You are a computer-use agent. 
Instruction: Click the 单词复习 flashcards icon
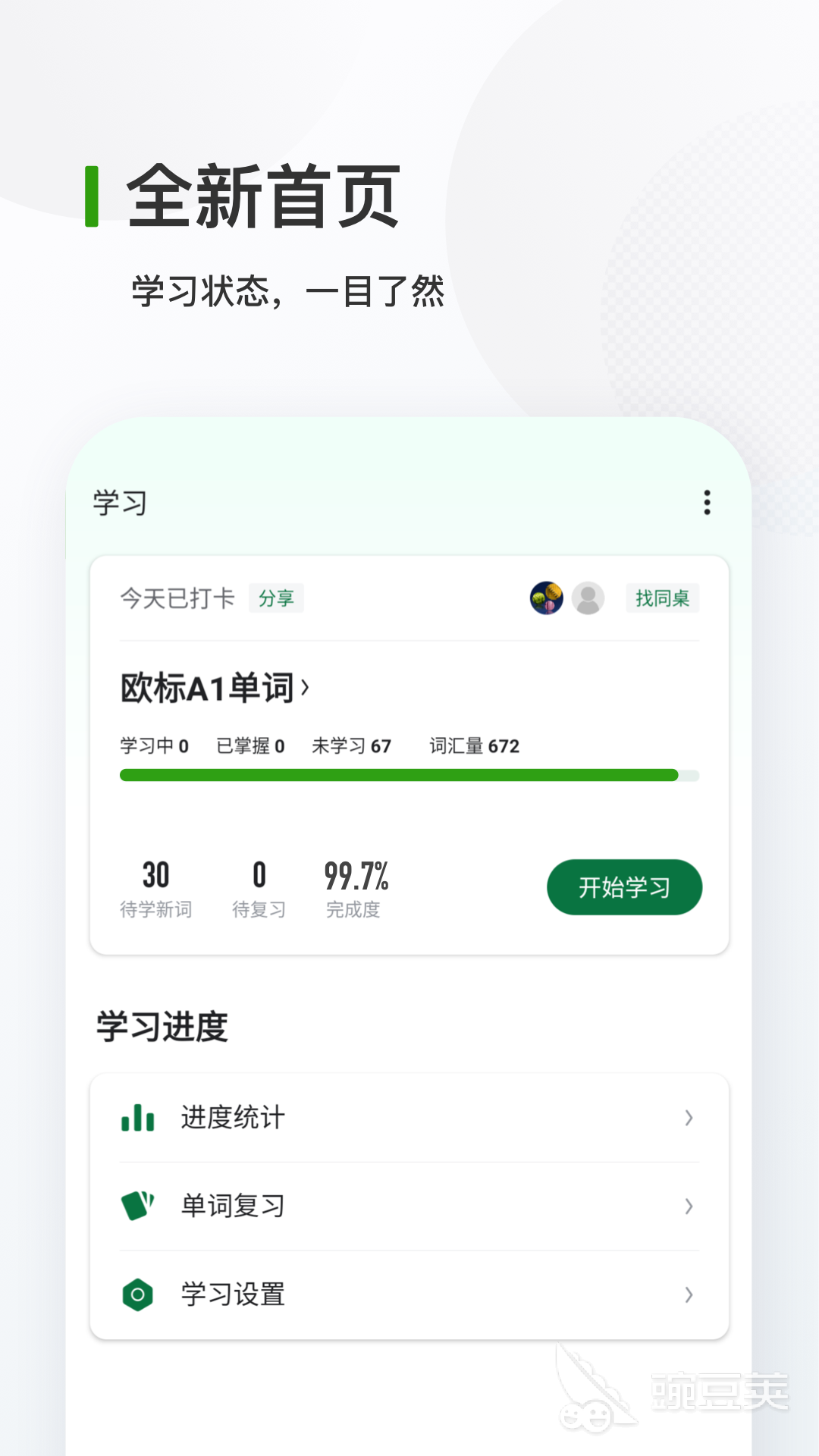point(136,1206)
